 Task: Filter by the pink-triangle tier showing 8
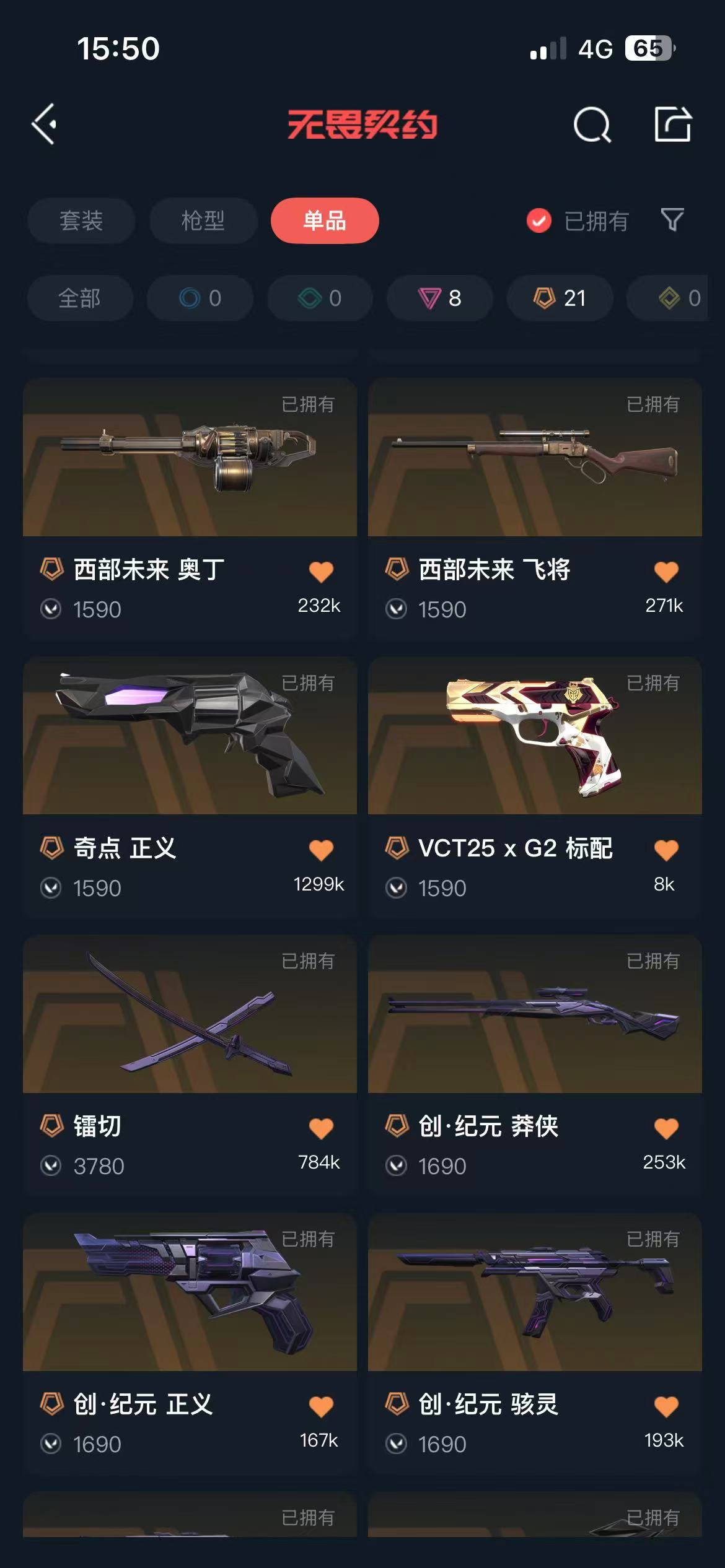440,298
